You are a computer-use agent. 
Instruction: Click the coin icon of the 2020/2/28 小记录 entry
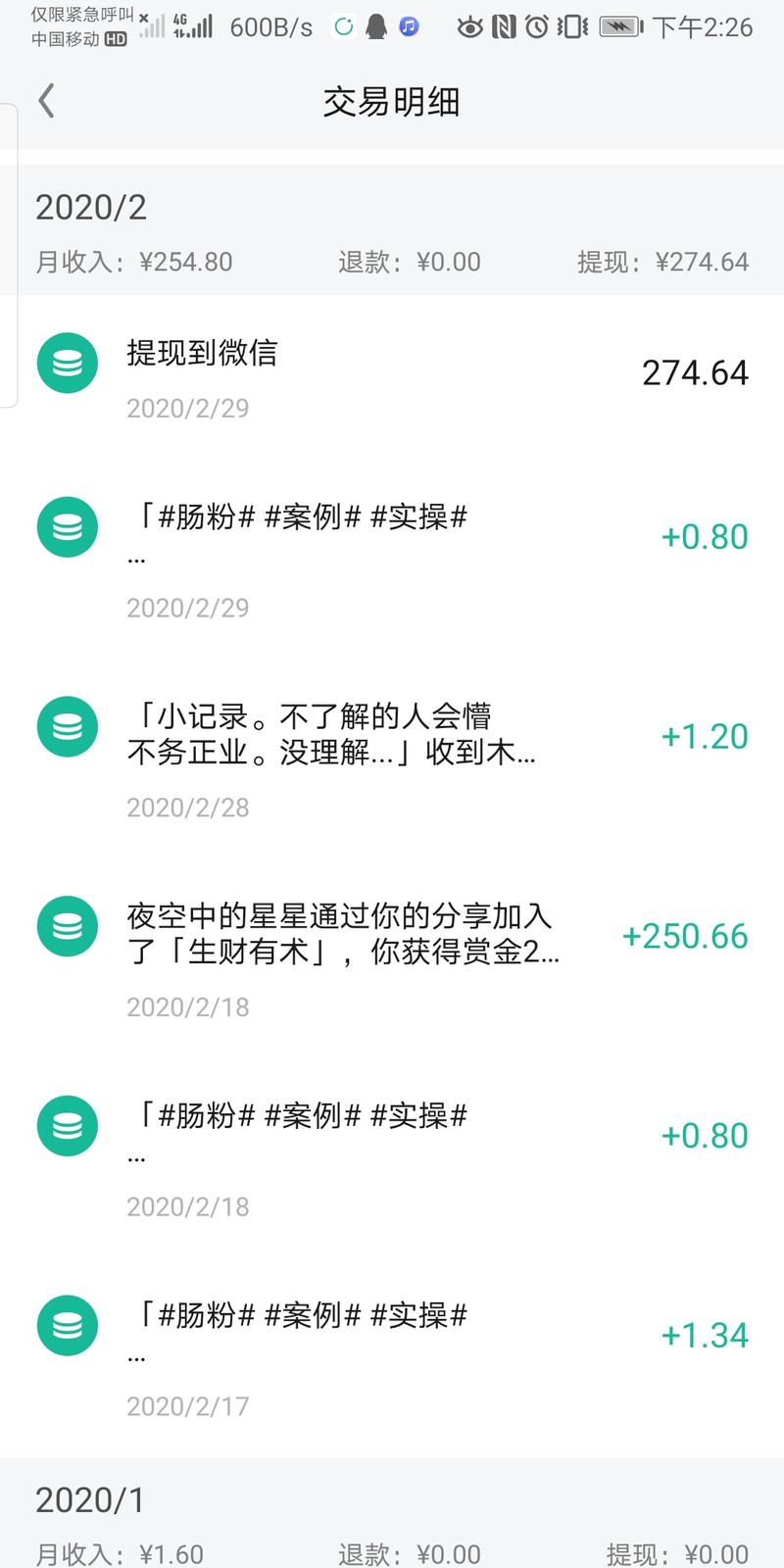(67, 726)
